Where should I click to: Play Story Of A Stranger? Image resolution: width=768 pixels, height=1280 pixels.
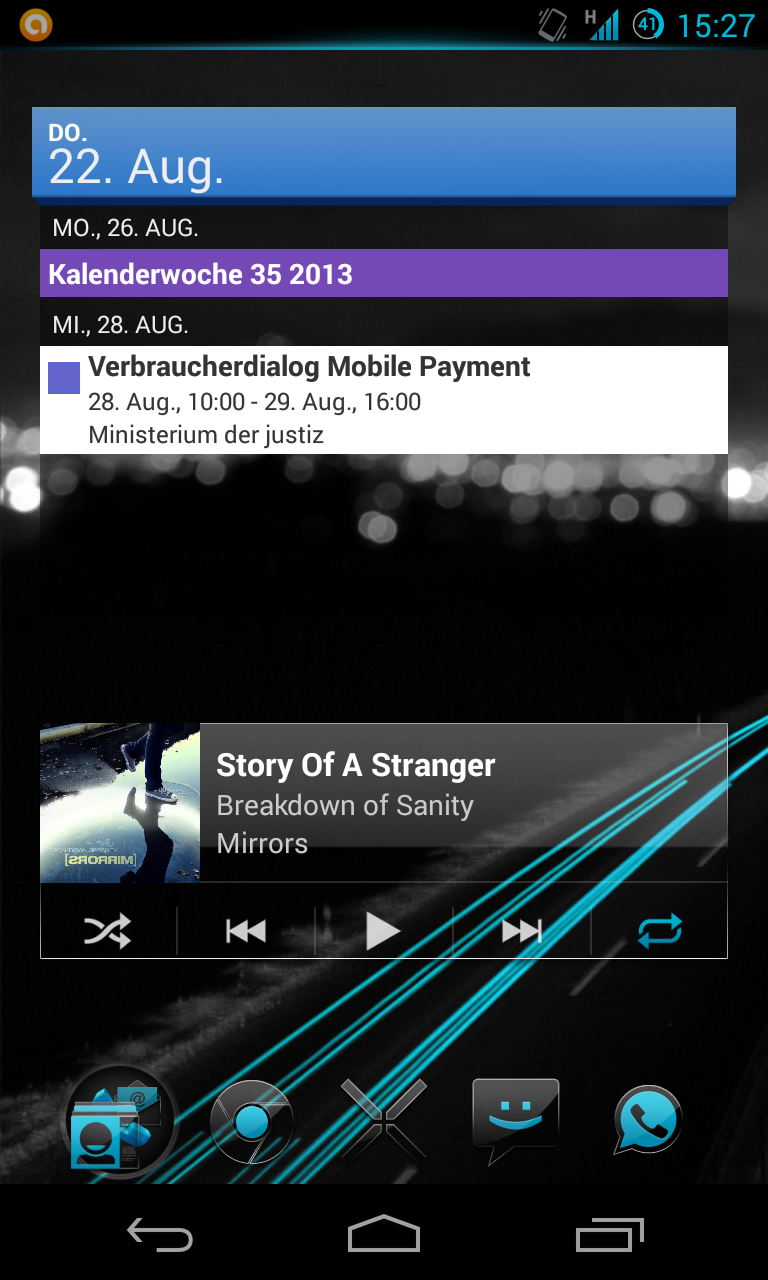[383, 932]
